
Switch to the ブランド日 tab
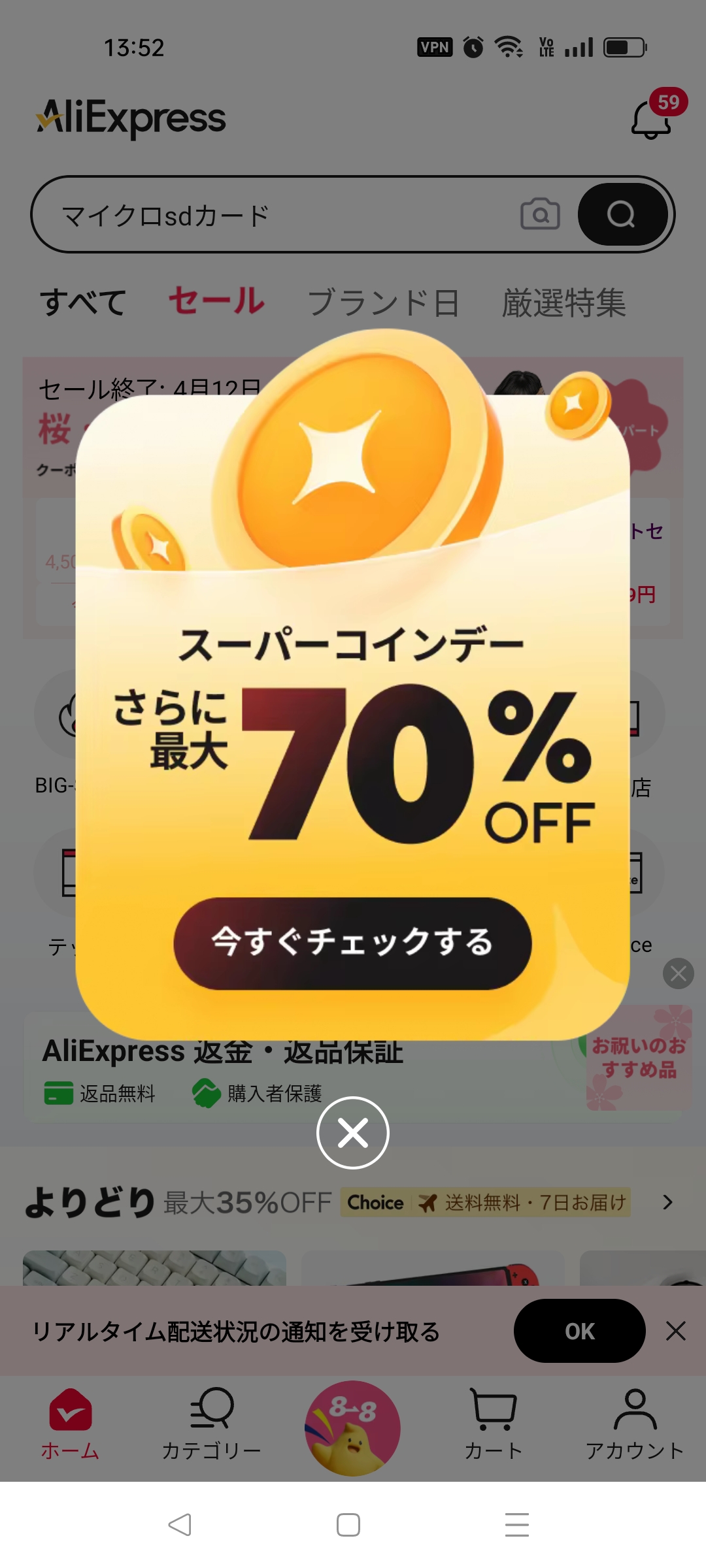[x=383, y=302]
